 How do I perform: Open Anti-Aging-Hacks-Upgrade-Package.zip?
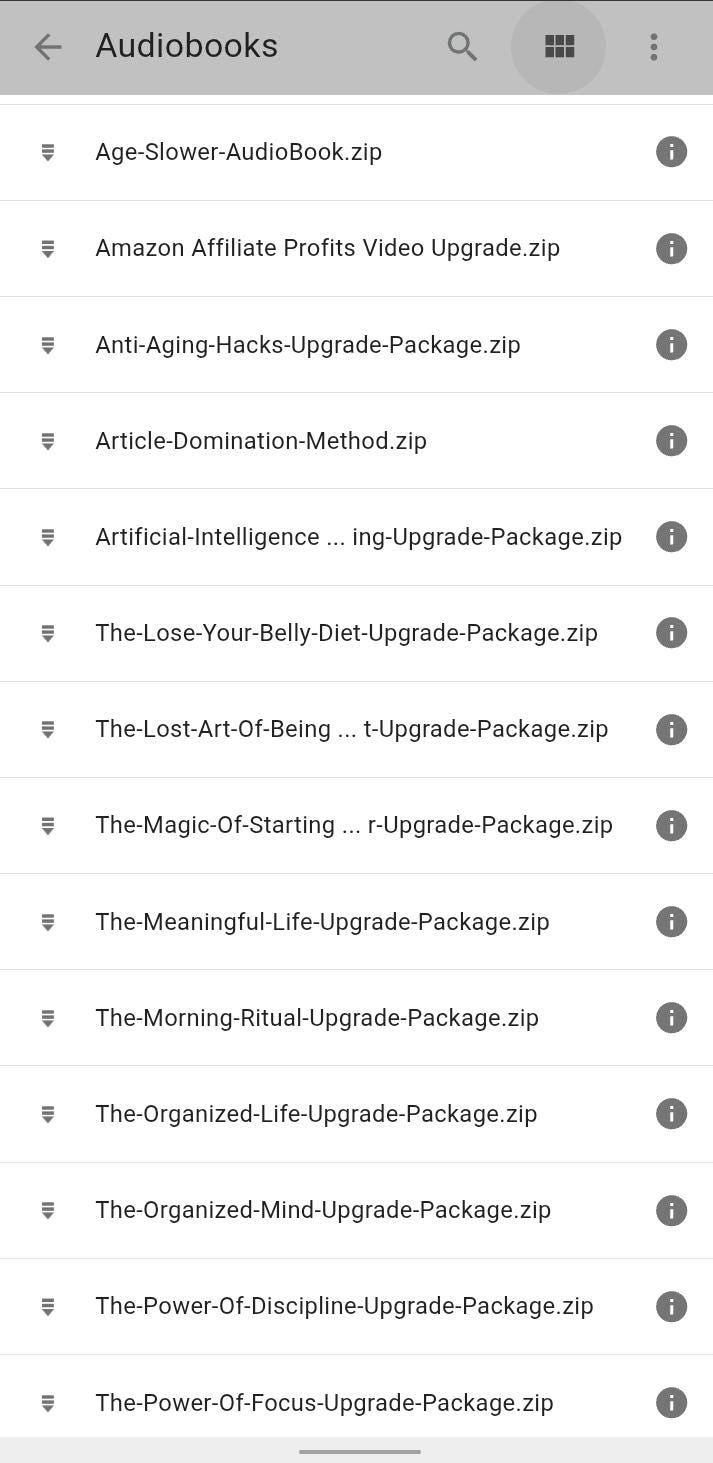pyautogui.click(x=307, y=345)
